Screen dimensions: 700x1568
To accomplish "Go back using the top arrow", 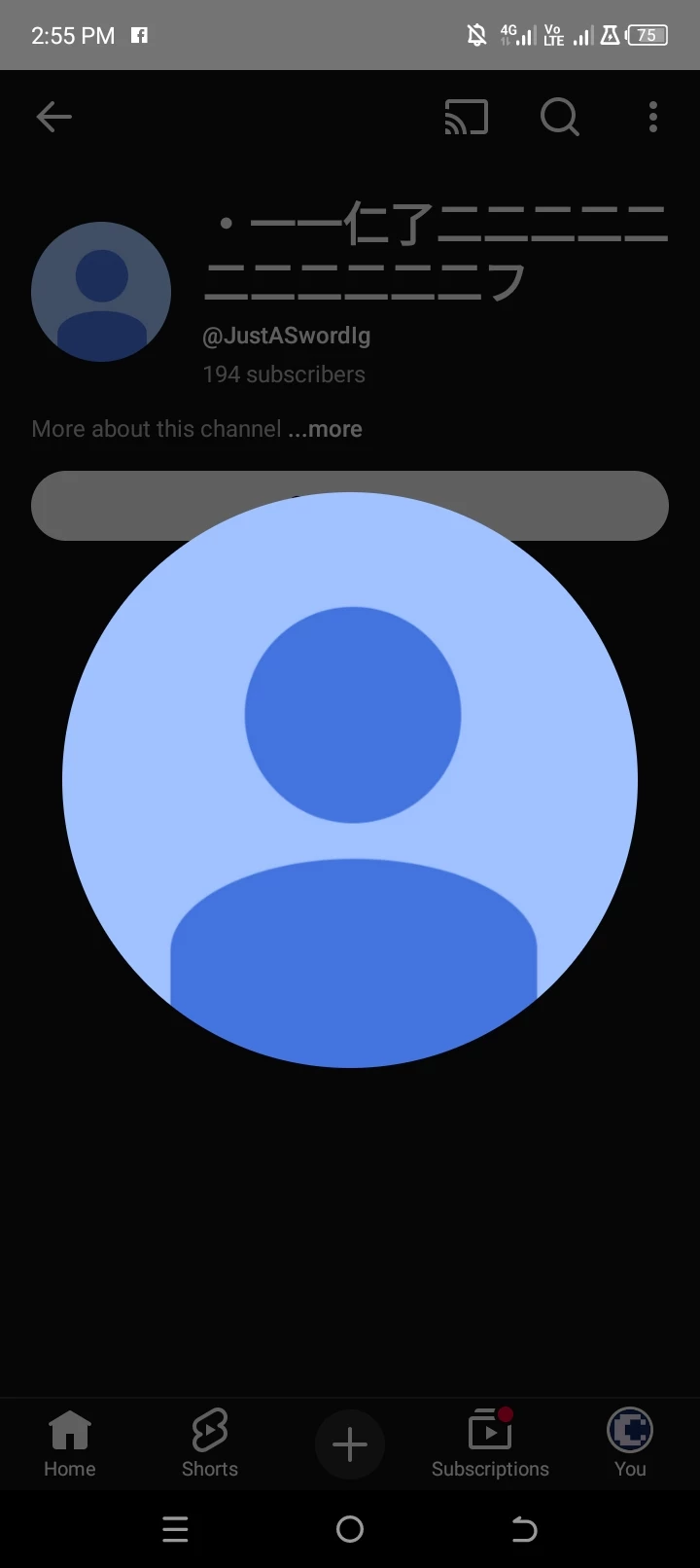I will tap(53, 118).
